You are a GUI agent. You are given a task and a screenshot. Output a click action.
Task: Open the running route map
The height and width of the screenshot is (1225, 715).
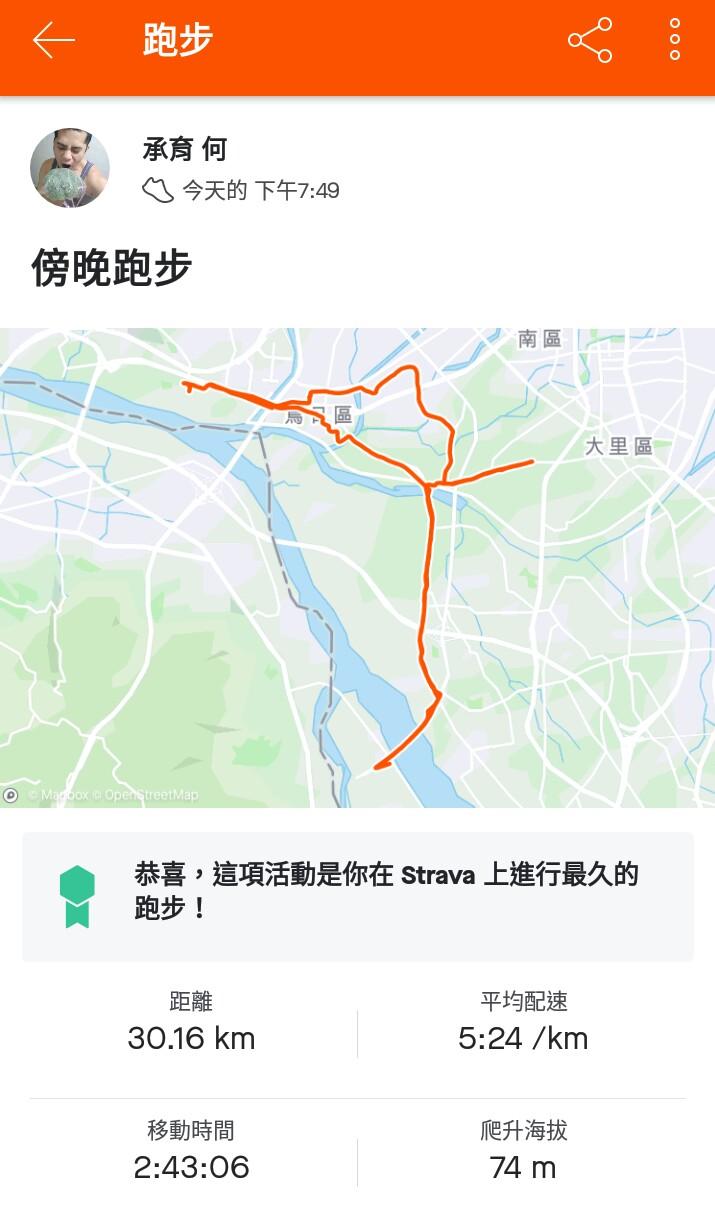(x=357, y=567)
